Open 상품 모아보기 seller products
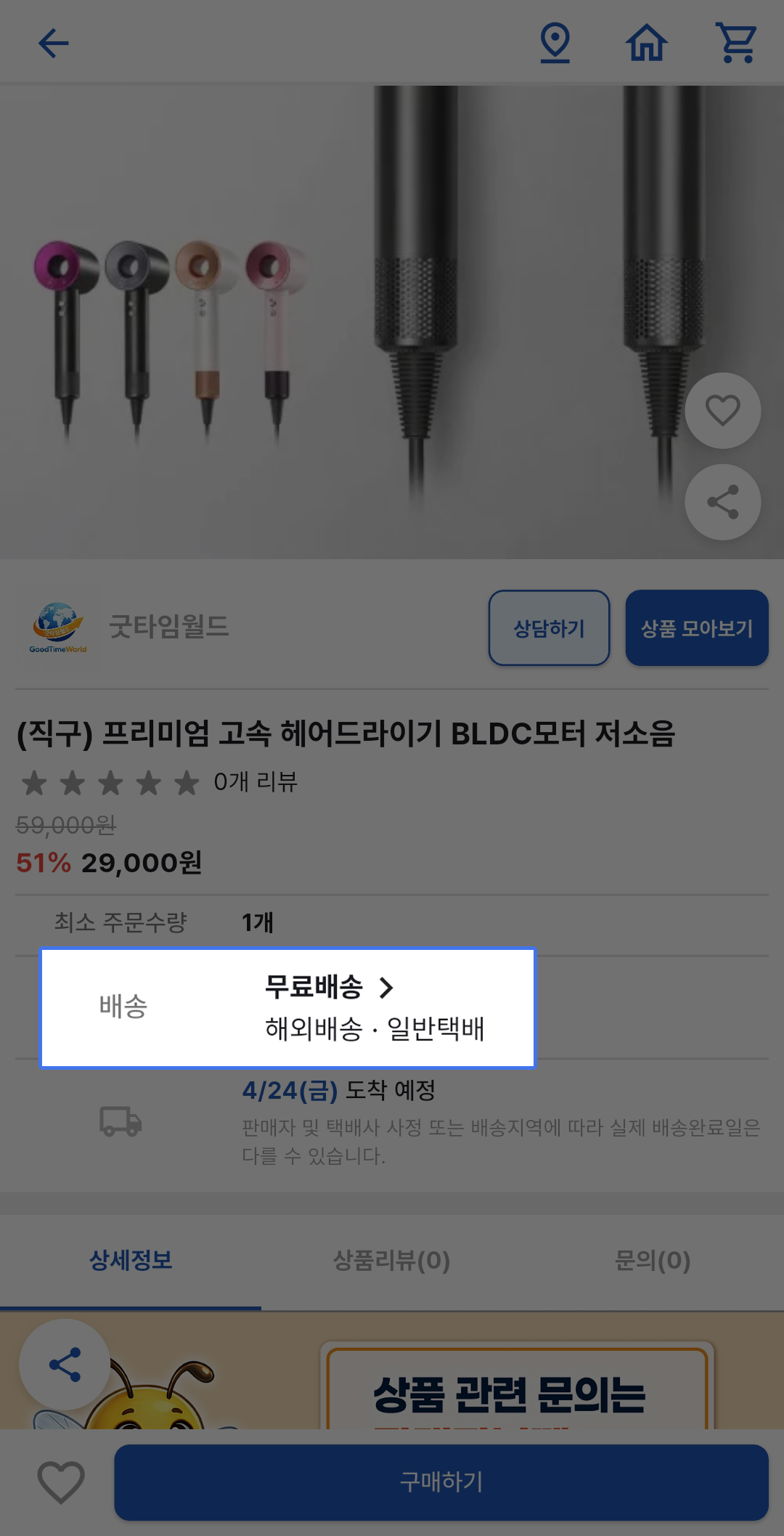The height and width of the screenshot is (1536, 784). (696, 628)
